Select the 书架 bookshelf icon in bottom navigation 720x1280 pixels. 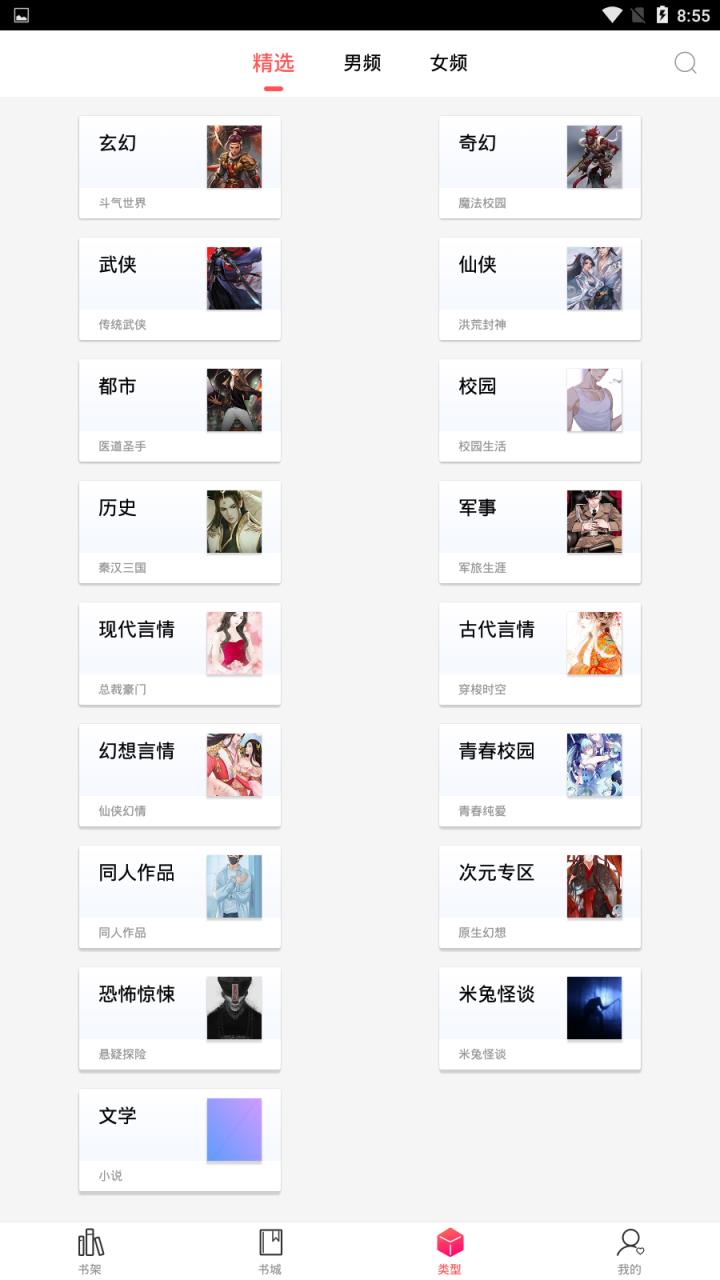(x=89, y=1247)
